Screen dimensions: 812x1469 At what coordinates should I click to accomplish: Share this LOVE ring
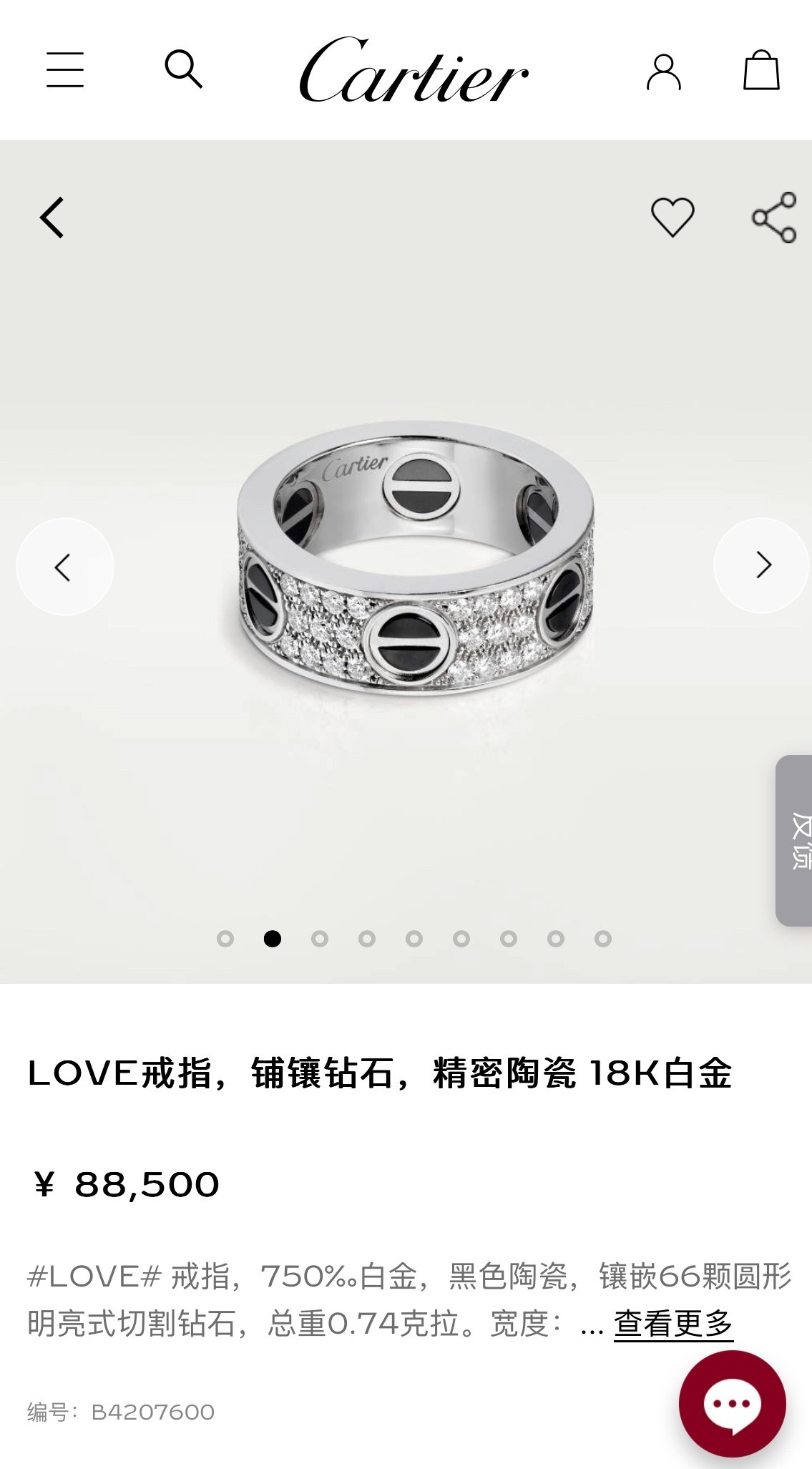tap(774, 218)
